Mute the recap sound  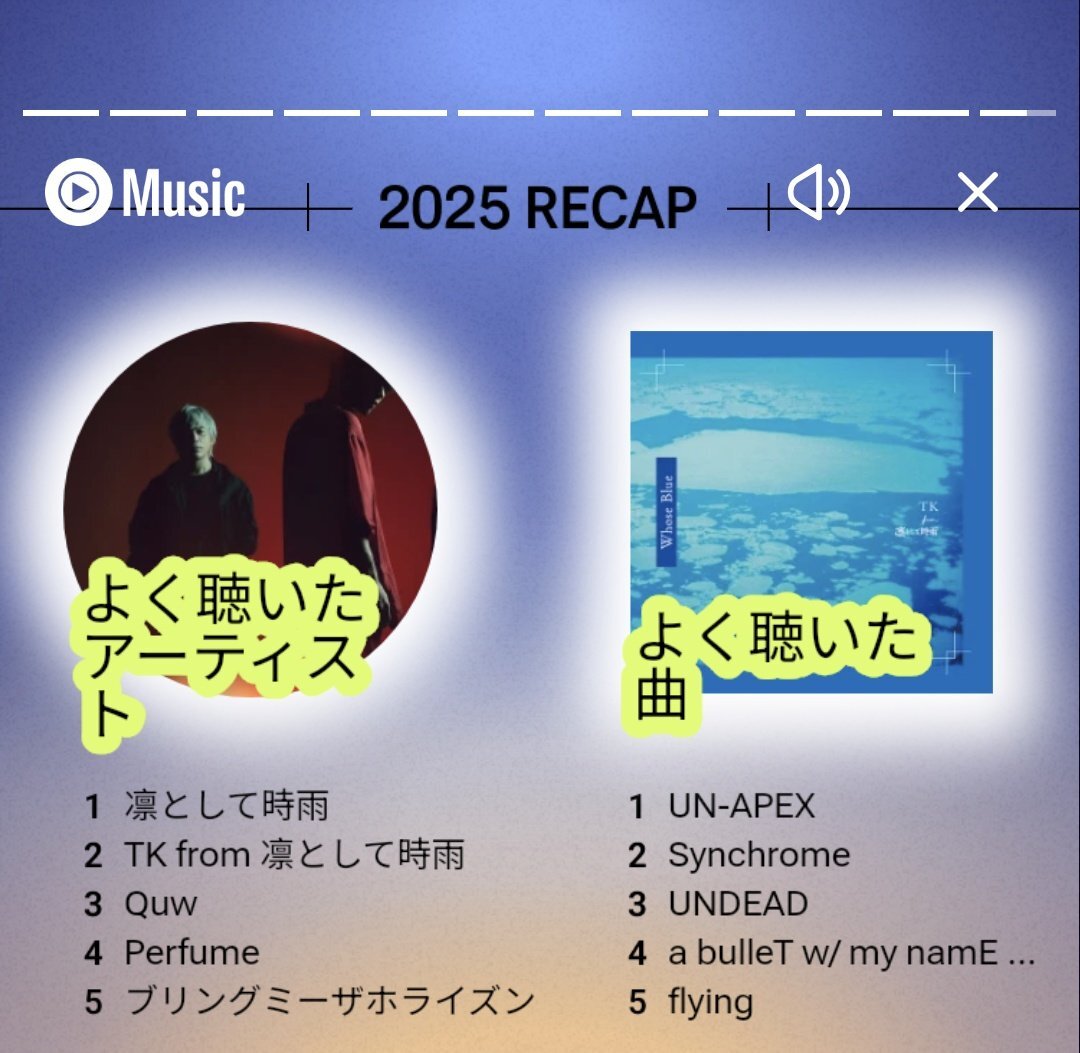(x=818, y=192)
